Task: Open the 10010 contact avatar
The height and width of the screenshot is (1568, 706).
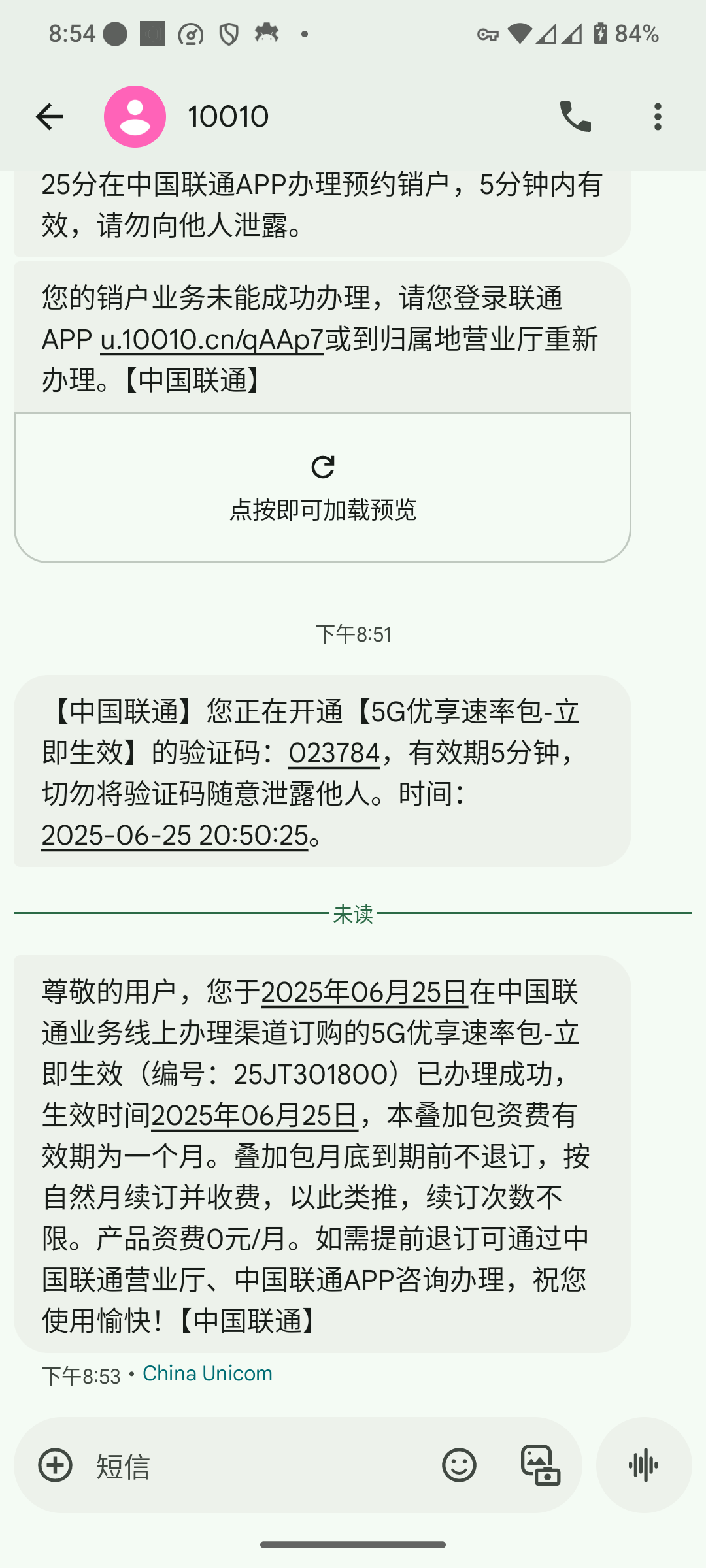Action: (135, 117)
